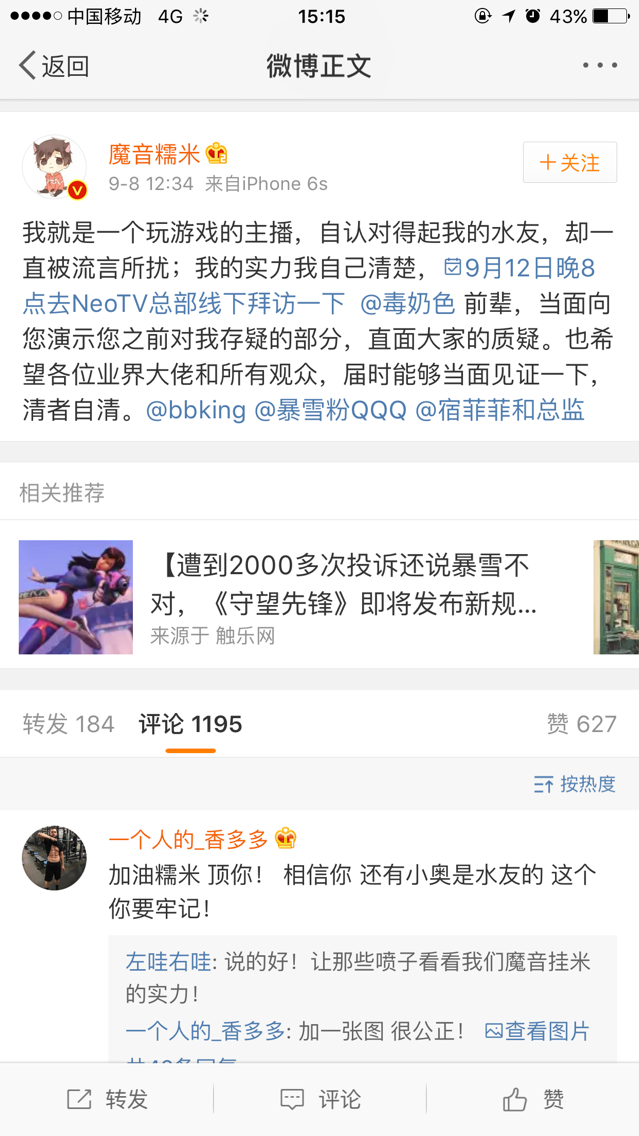The image size is (639, 1136).
Task: Open the @暴雪粉QQQ mention link
Action: coord(330,410)
